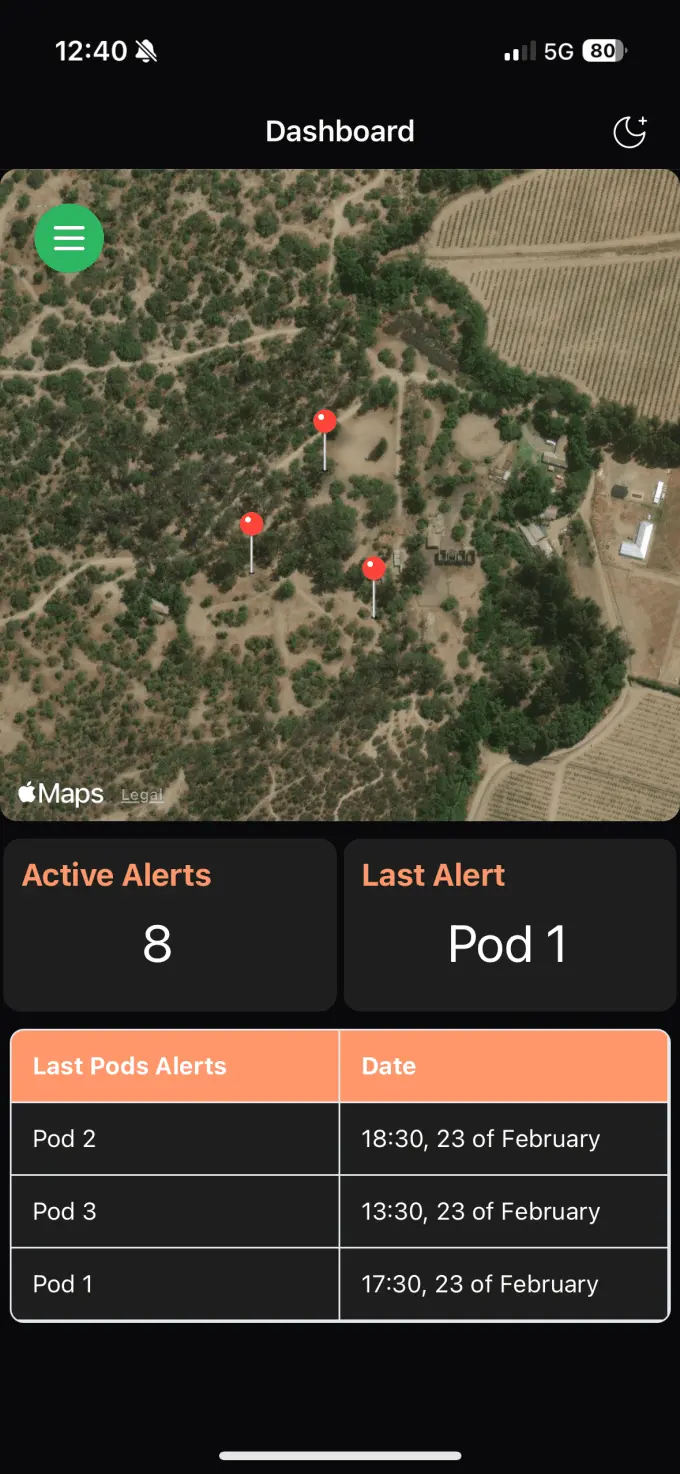
Task: Open the green hamburger menu
Action: pyautogui.click(x=69, y=238)
